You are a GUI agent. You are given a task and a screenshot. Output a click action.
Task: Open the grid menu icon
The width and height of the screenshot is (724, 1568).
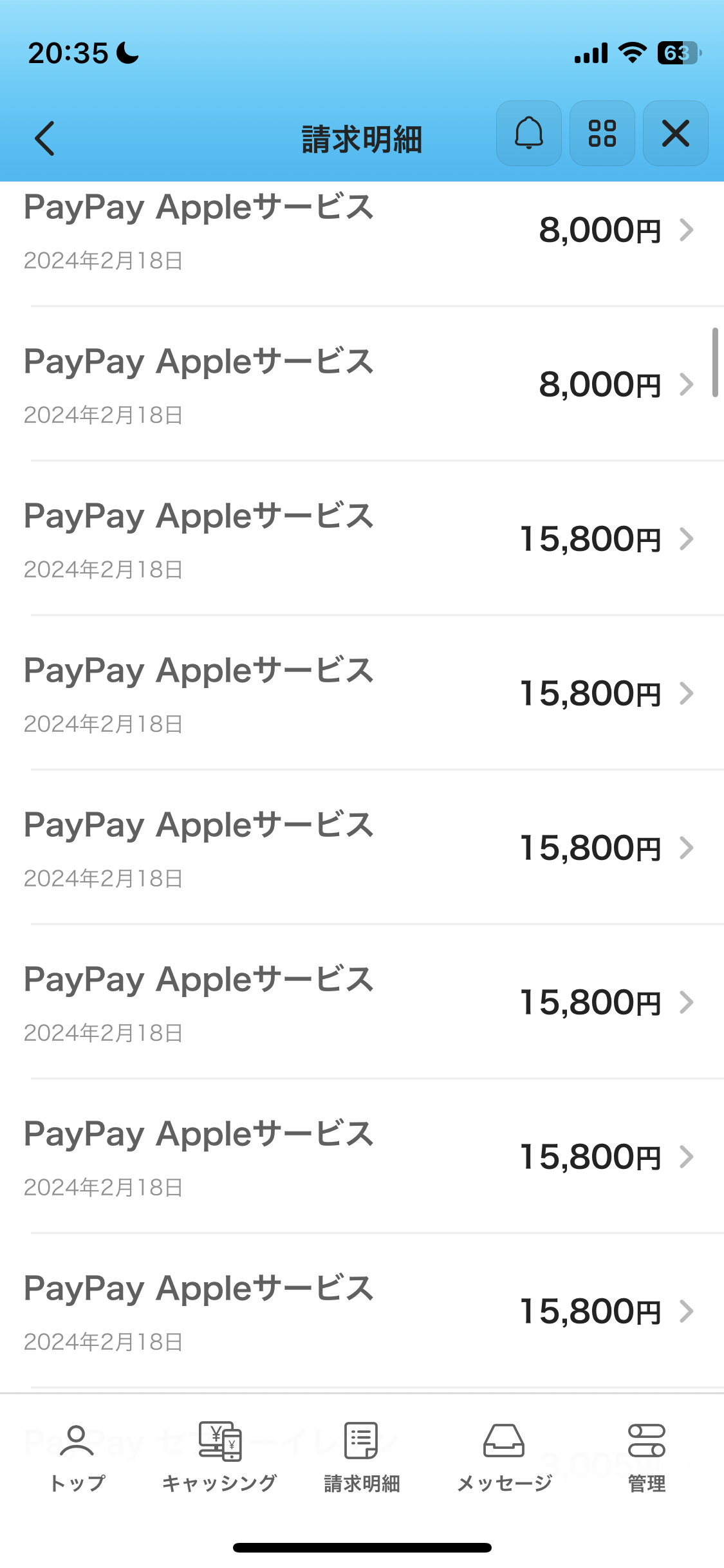602,133
